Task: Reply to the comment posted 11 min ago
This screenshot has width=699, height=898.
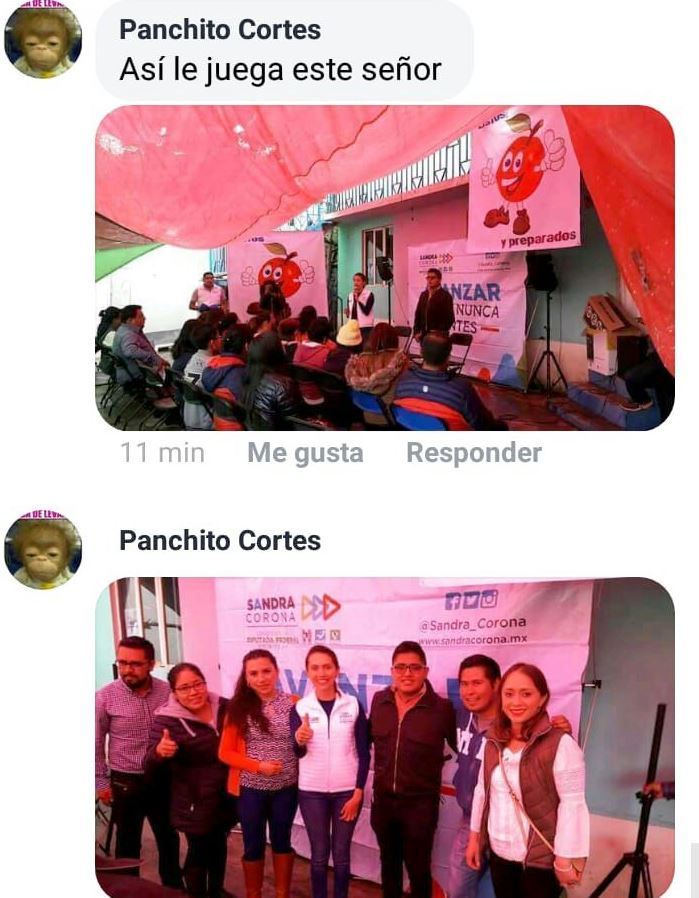Action: pyautogui.click(x=473, y=453)
